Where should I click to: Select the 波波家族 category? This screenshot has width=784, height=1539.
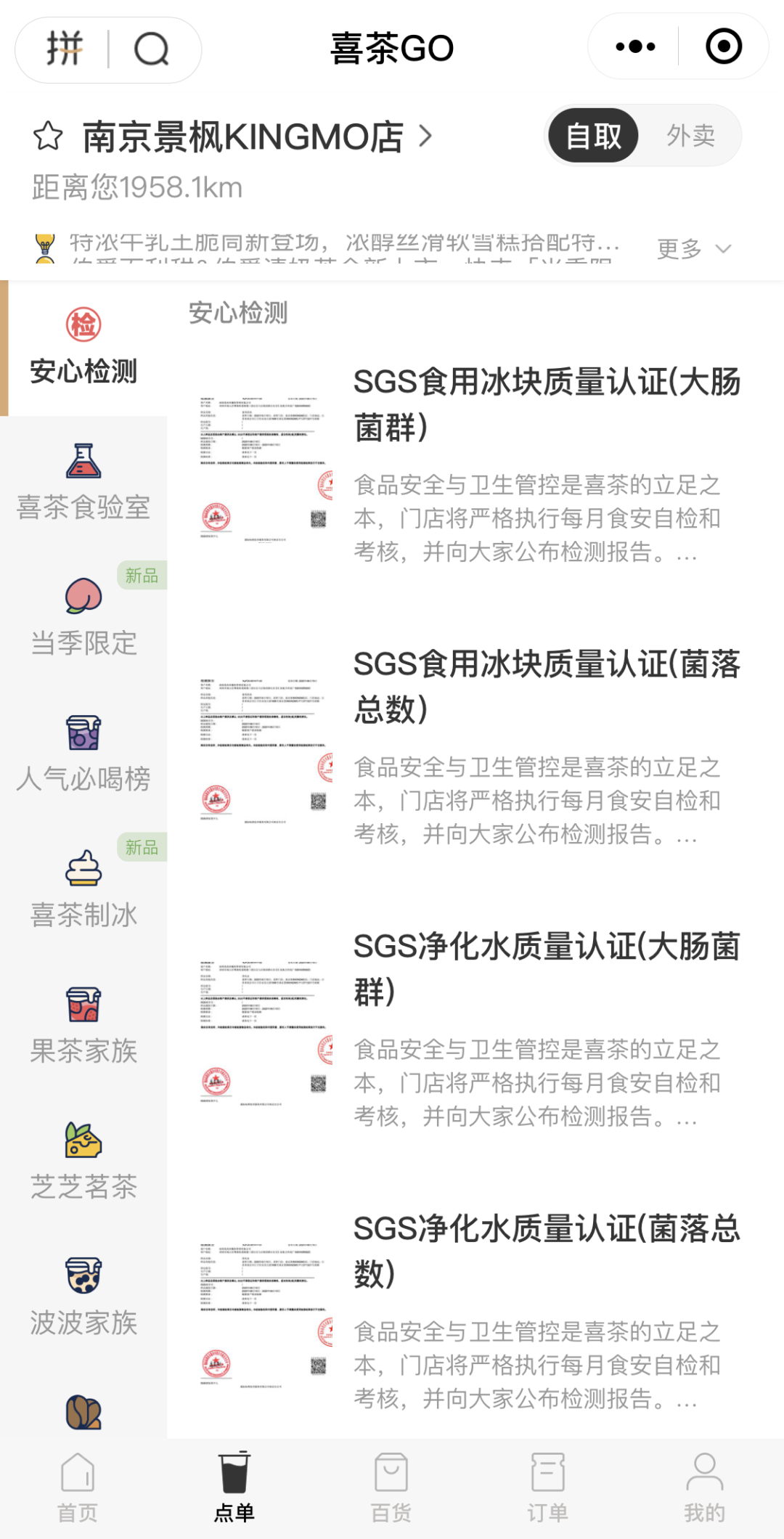pyautogui.click(x=83, y=1297)
